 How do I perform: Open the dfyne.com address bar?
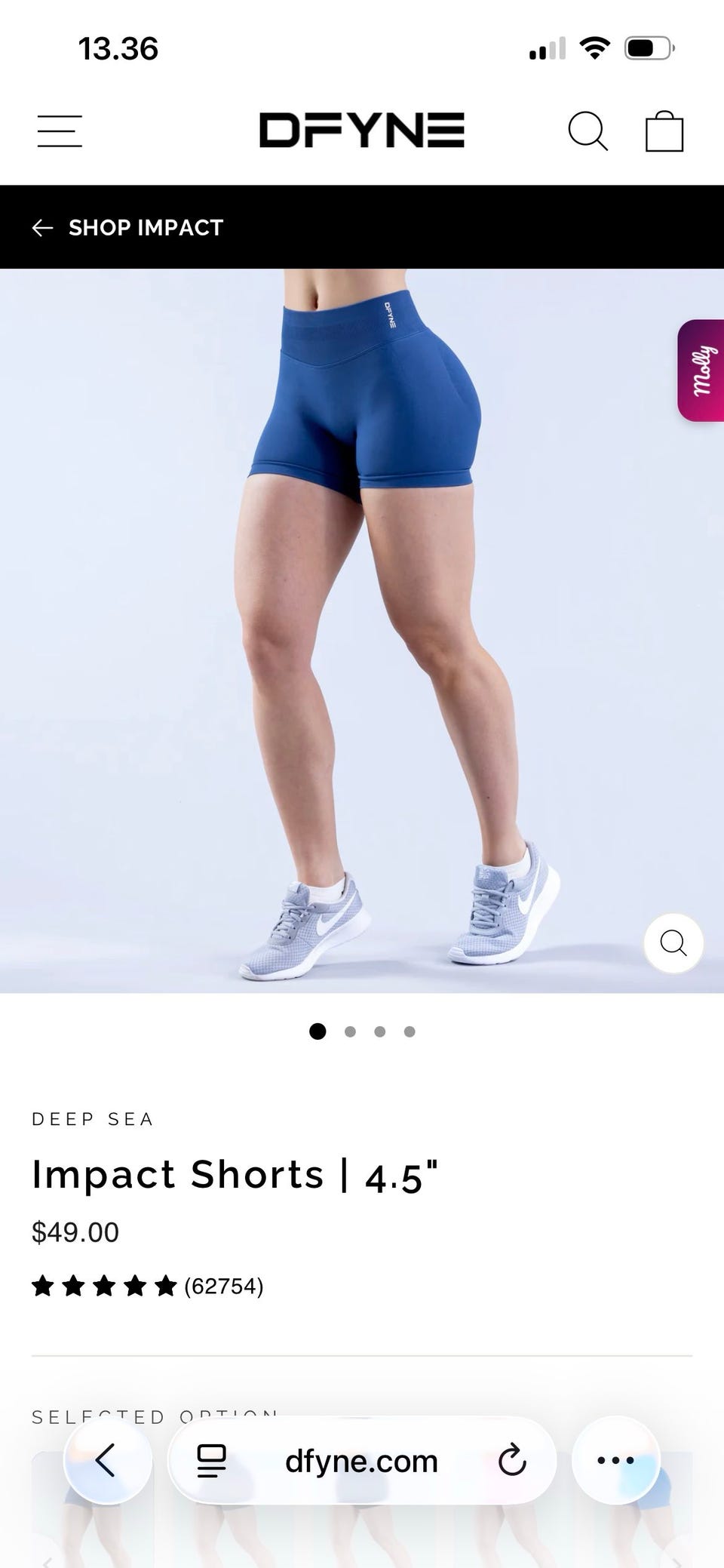pos(361,1462)
